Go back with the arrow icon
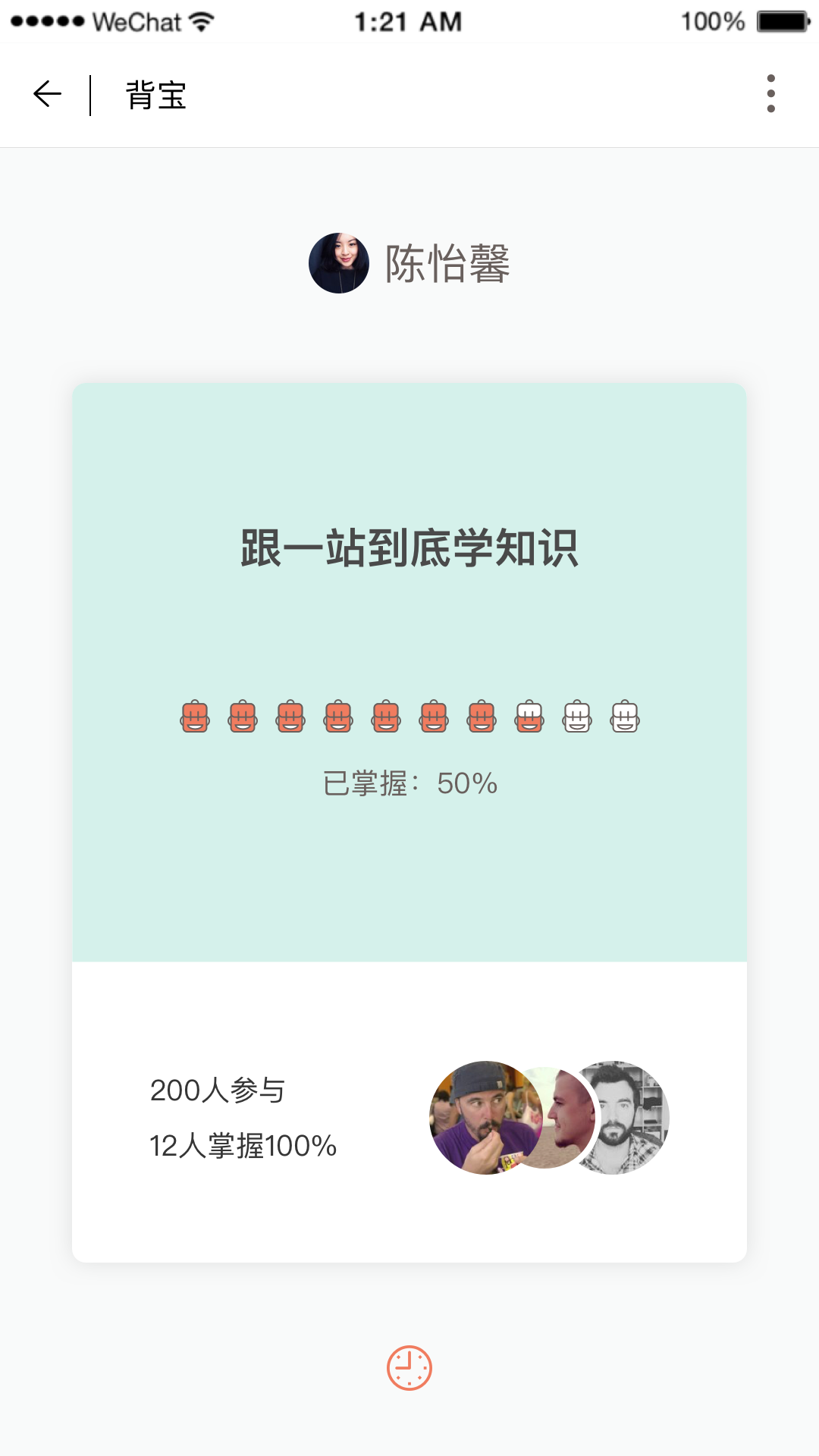This screenshot has height=1456, width=819. pos(47,94)
